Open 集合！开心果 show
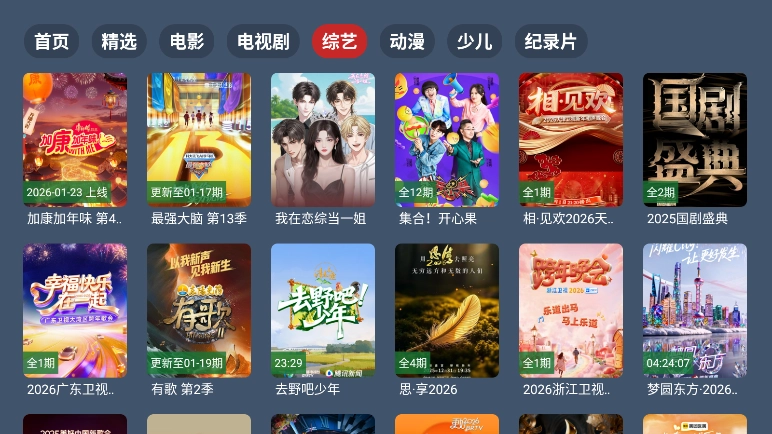Screen dimensions: 772x434 point(447,140)
